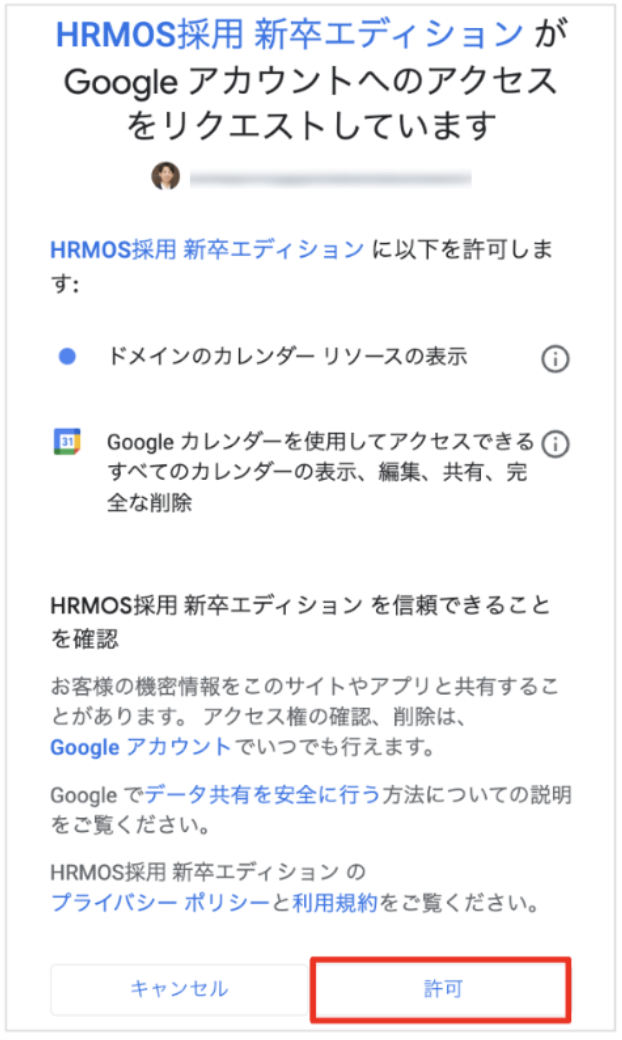Open info icon for Google カレンダー permission
622x1040 pixels.
coord(554,444)
